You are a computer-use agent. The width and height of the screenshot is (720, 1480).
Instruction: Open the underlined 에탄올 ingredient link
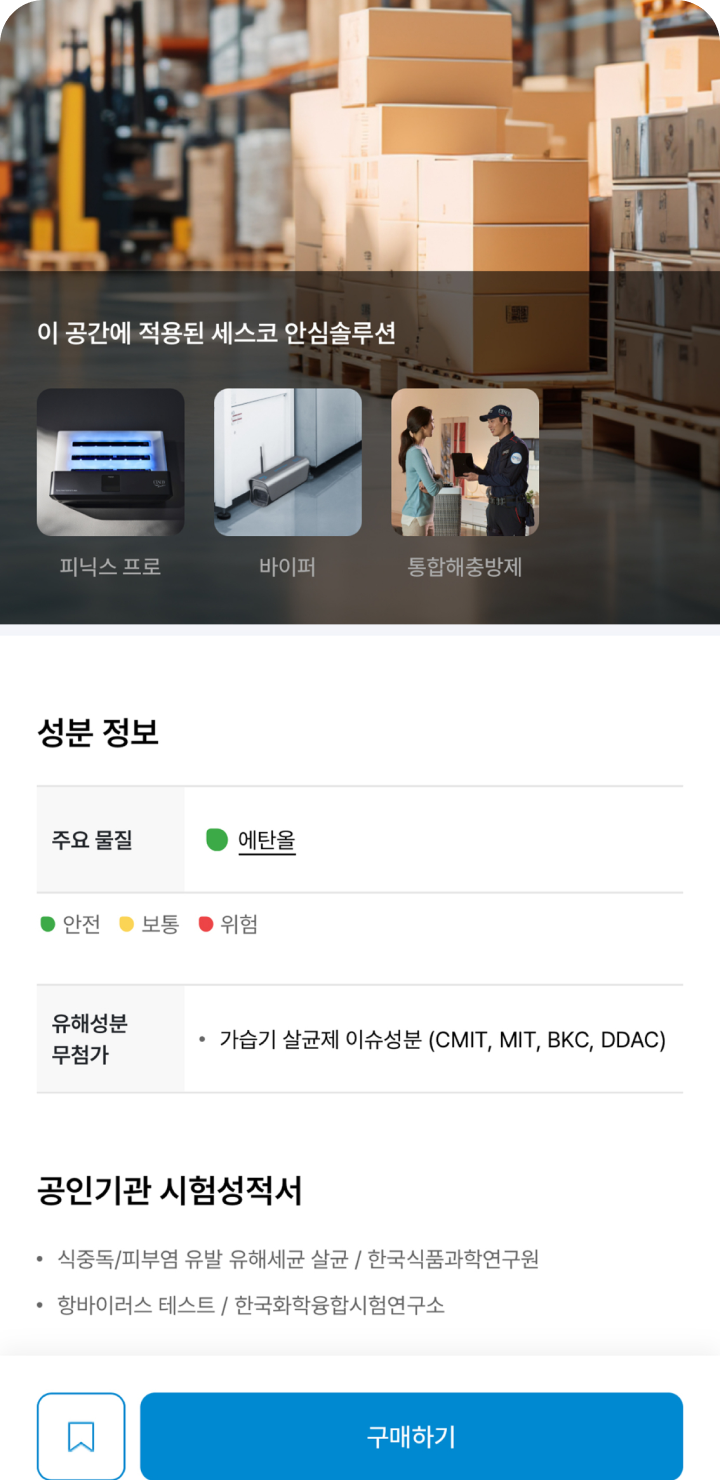266,841
